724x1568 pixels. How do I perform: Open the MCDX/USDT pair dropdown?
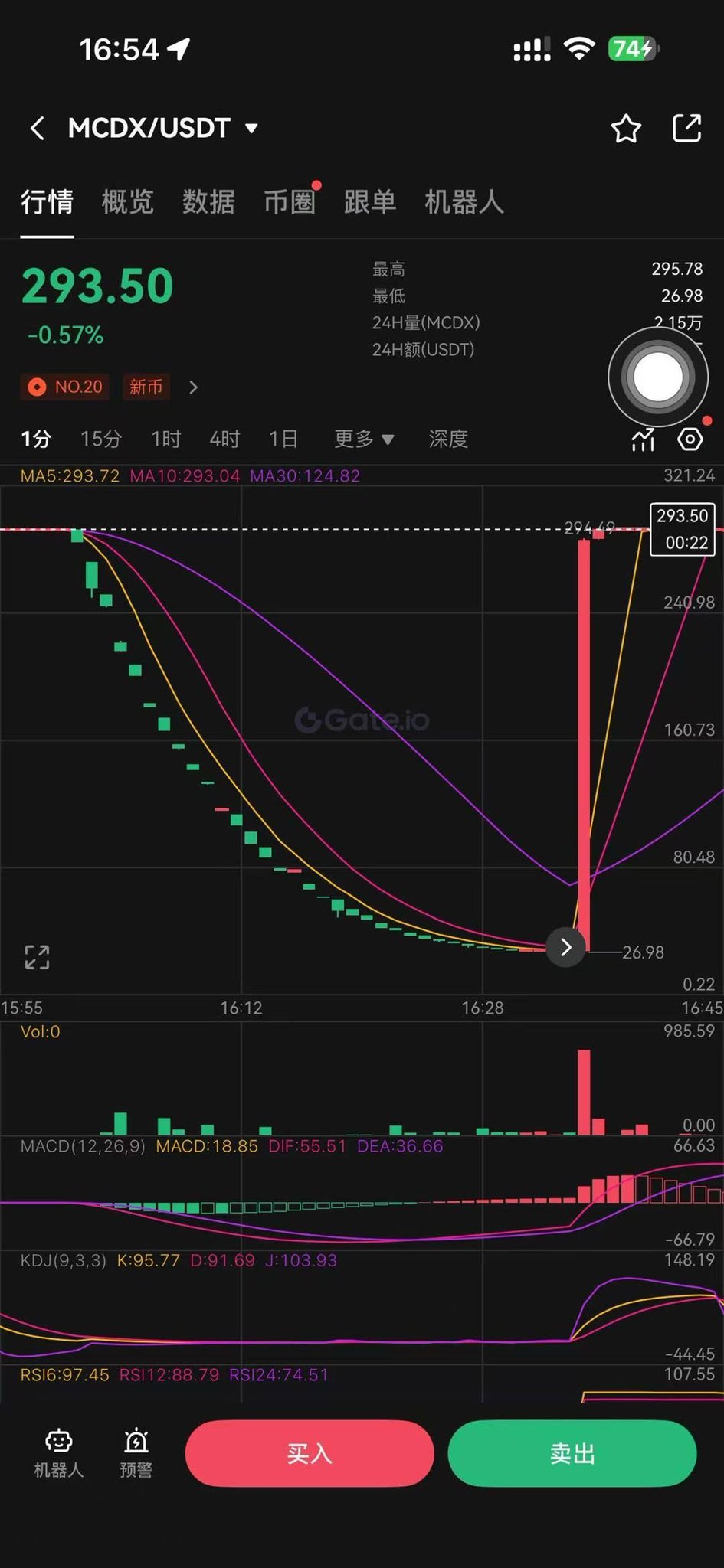click(x=251, y=128)
